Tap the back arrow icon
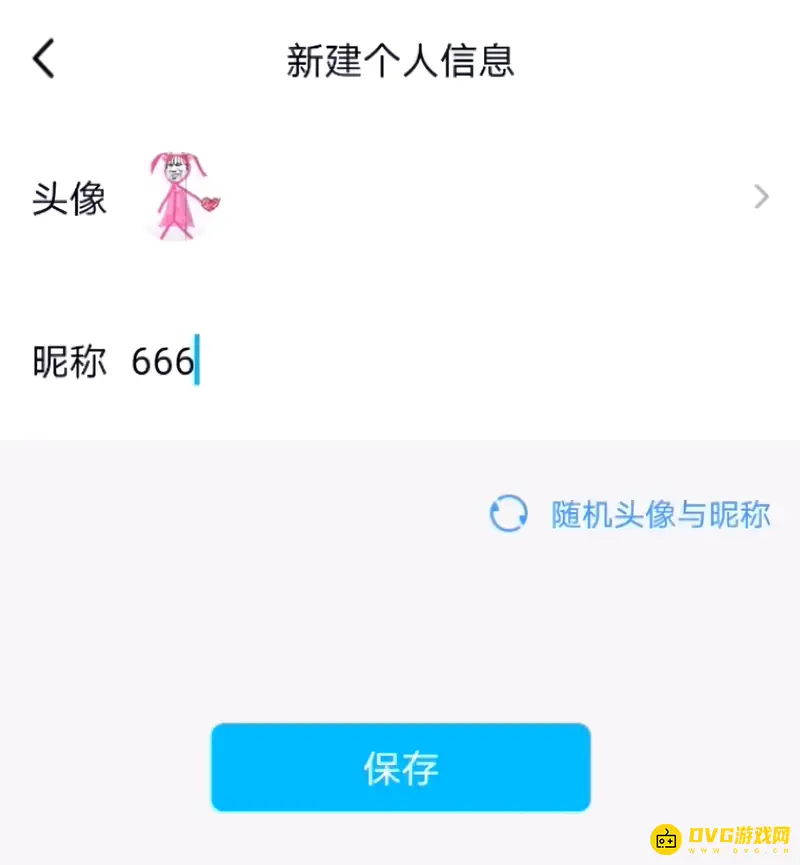 [42, 58]
